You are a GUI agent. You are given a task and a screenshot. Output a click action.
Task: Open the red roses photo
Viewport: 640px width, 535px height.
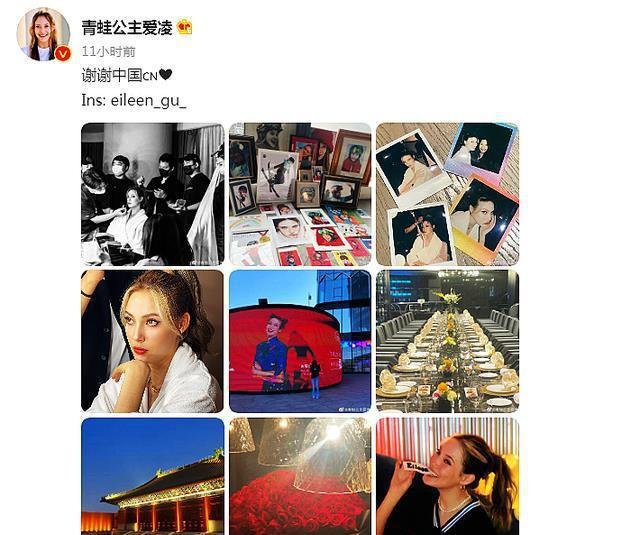(299, 476)
